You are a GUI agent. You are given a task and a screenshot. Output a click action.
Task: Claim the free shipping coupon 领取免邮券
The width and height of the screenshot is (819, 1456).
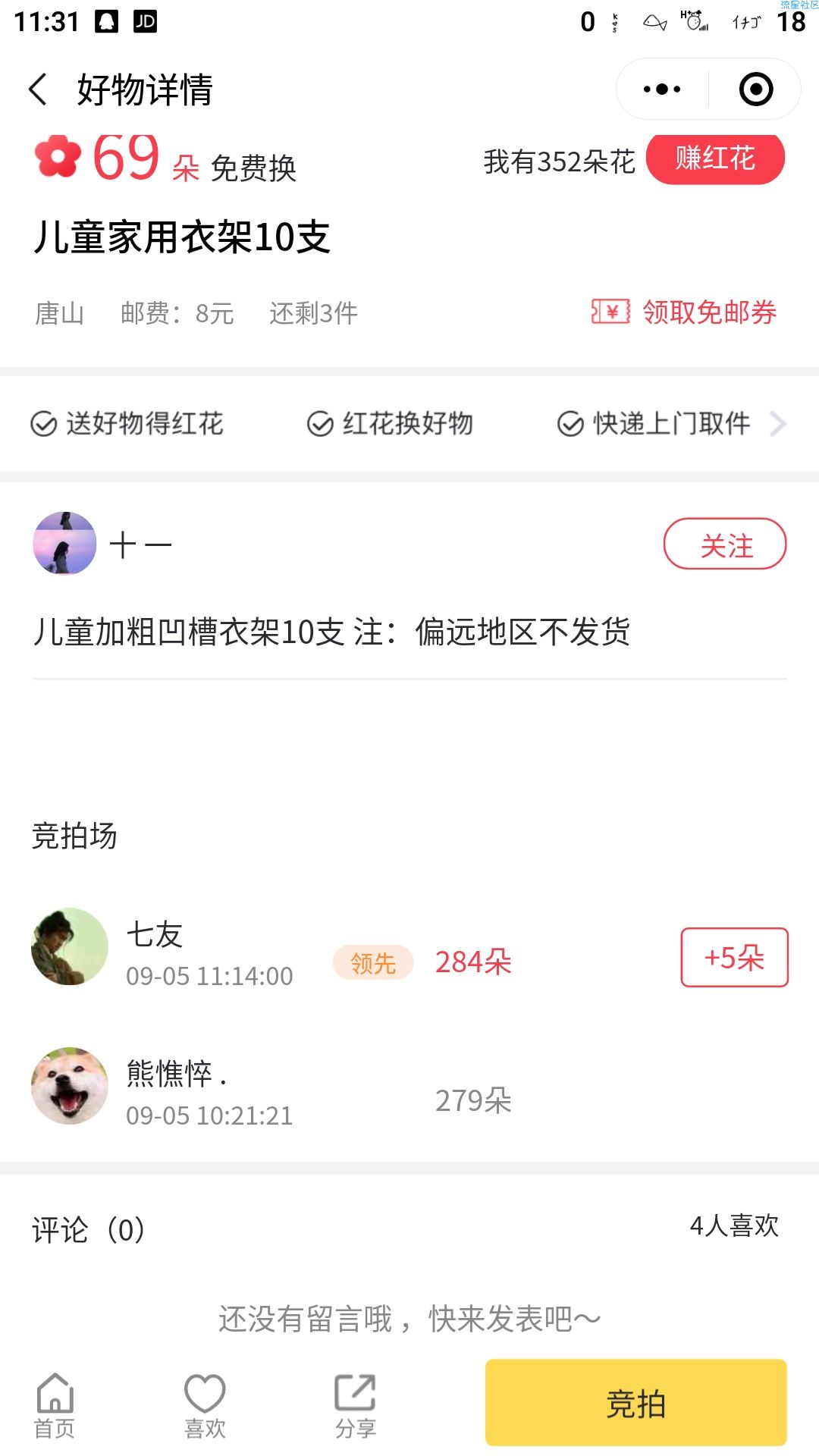684,312
